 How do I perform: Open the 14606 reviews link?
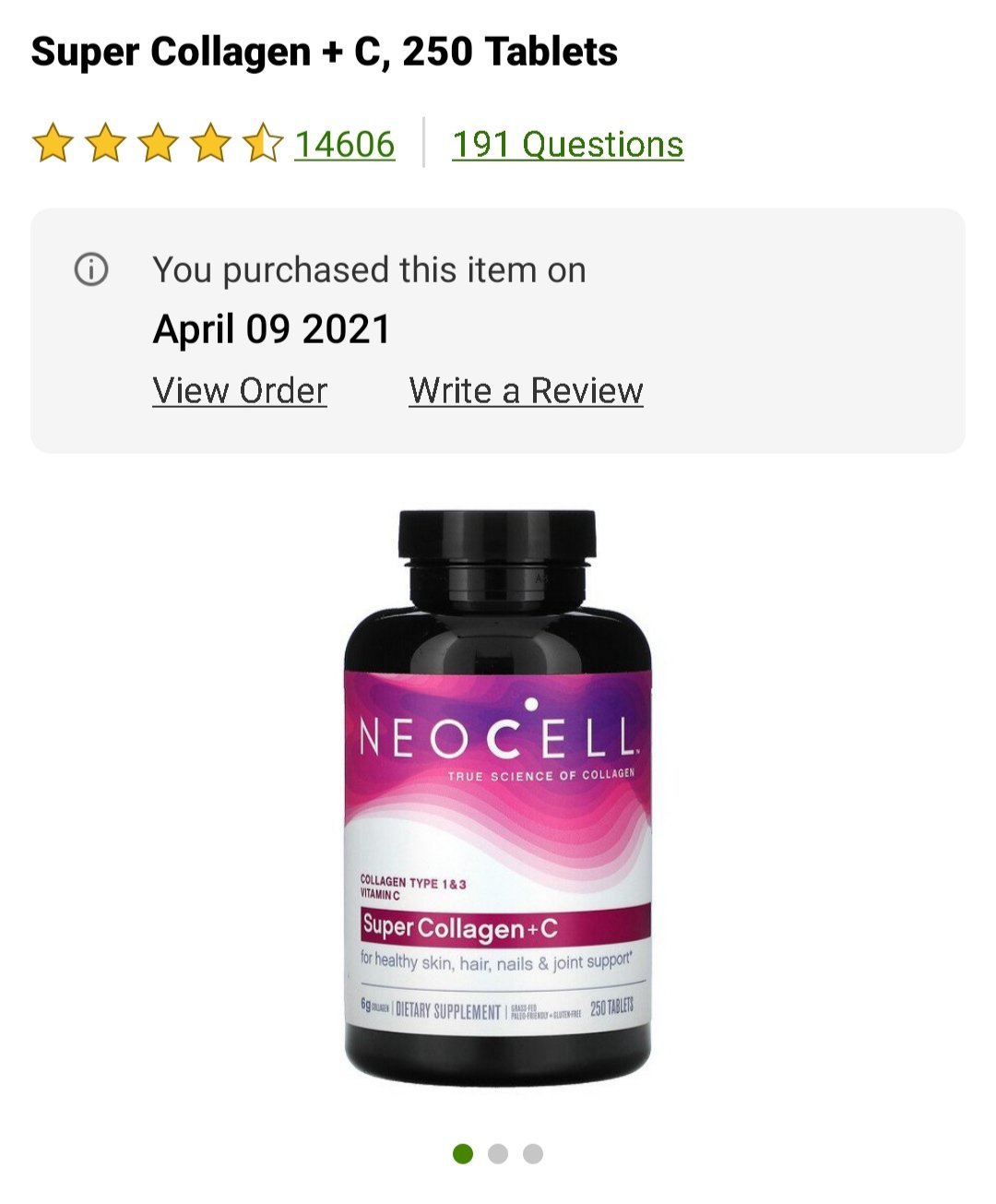(344, 145)
